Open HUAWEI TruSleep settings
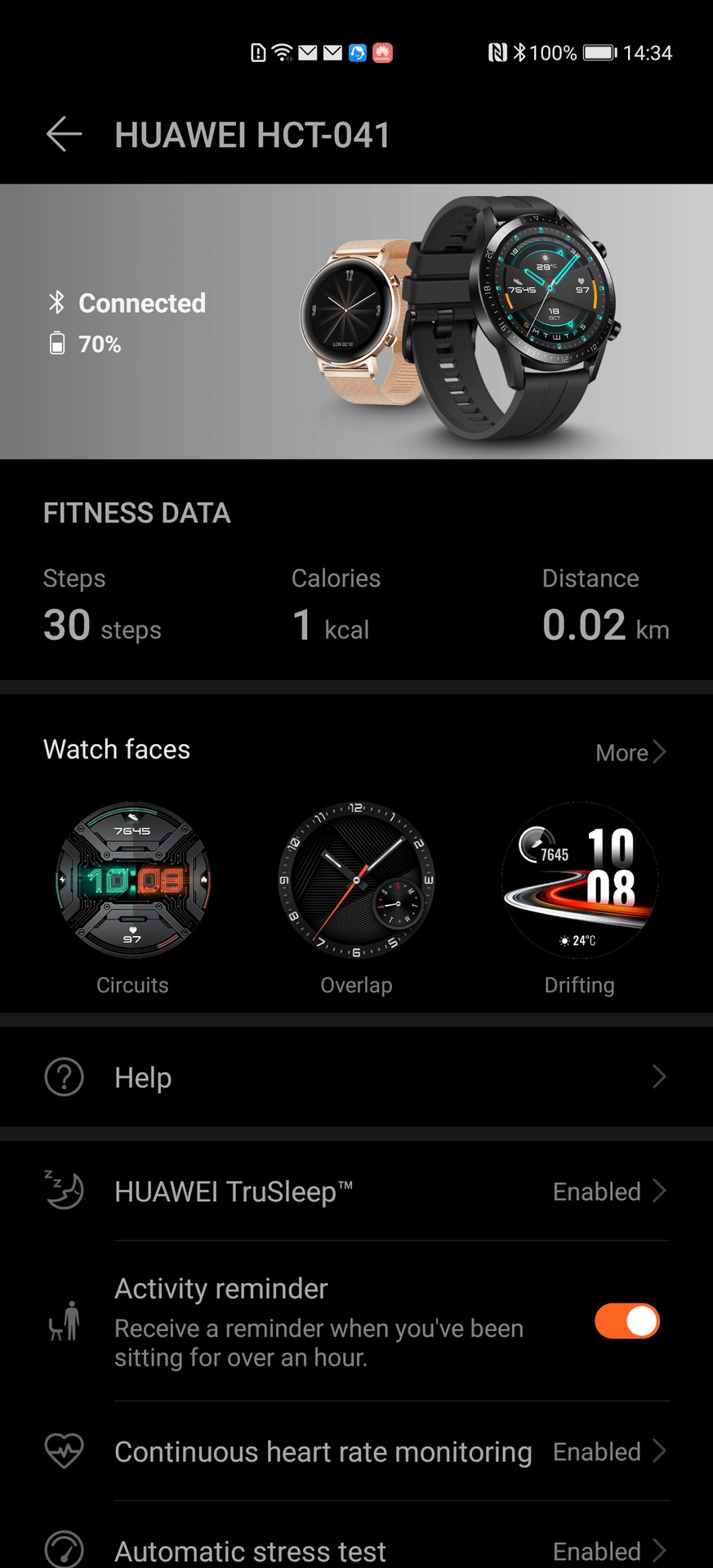 pos(356,1192)
